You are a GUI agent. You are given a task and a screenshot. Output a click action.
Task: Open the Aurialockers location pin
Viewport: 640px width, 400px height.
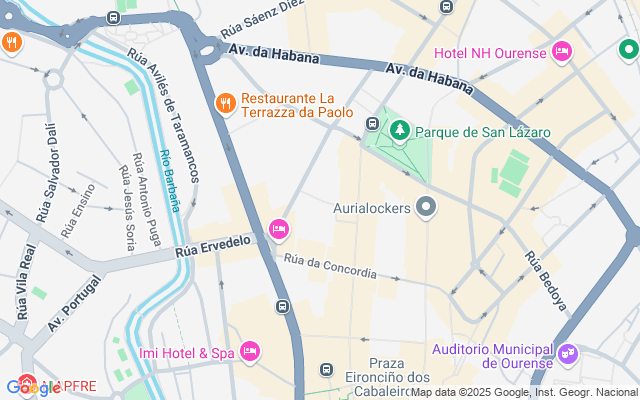point(427,208)
